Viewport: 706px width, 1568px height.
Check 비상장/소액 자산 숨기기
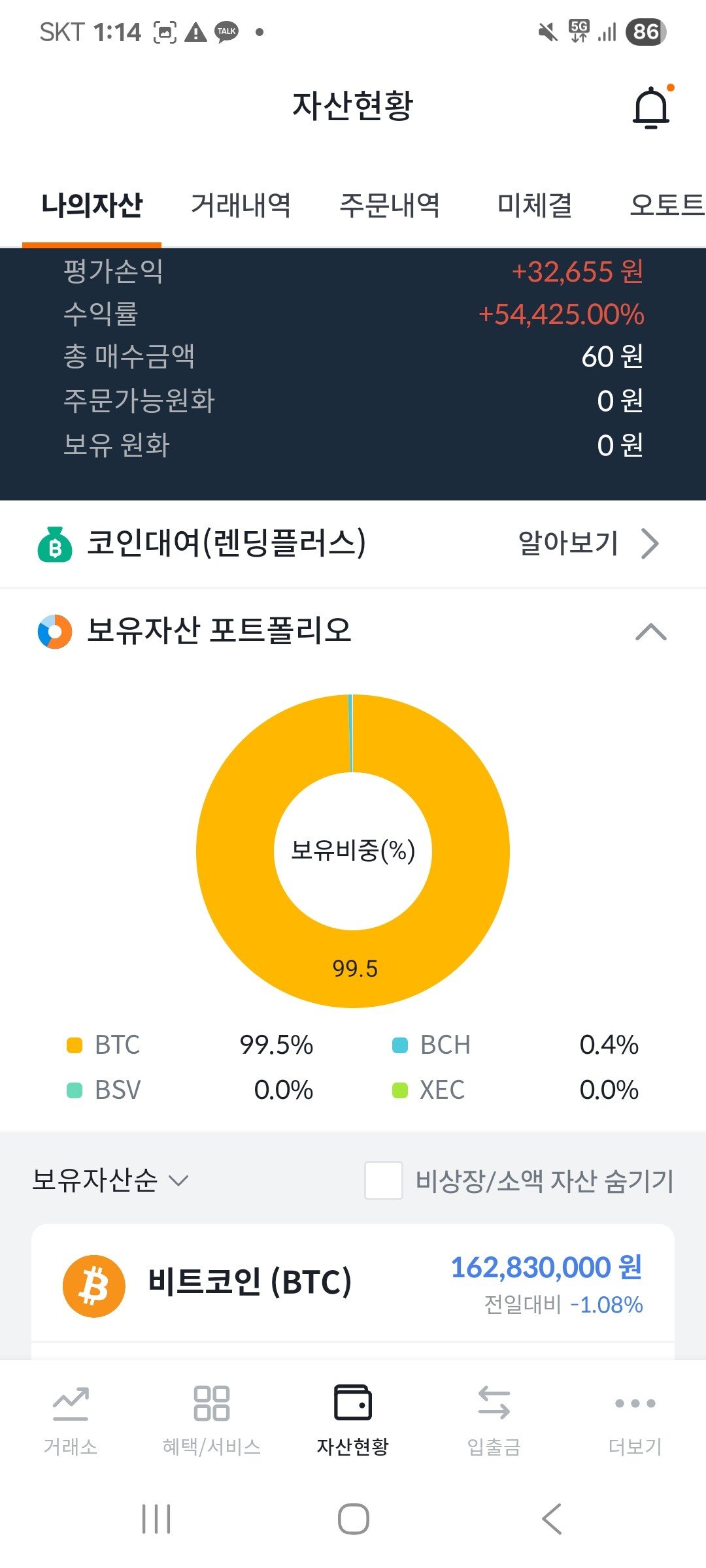pyautogui.click(x=383, y=1180)
